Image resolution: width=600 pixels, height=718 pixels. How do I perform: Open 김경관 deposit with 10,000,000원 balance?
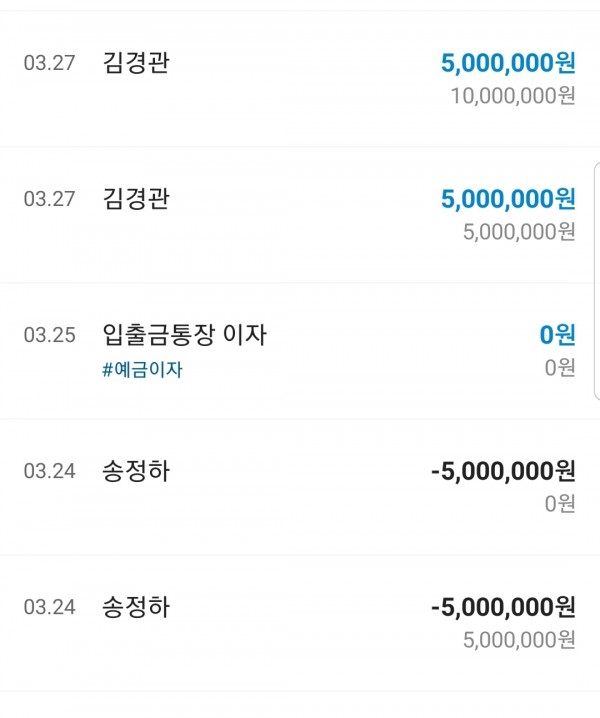coord(300,78)
